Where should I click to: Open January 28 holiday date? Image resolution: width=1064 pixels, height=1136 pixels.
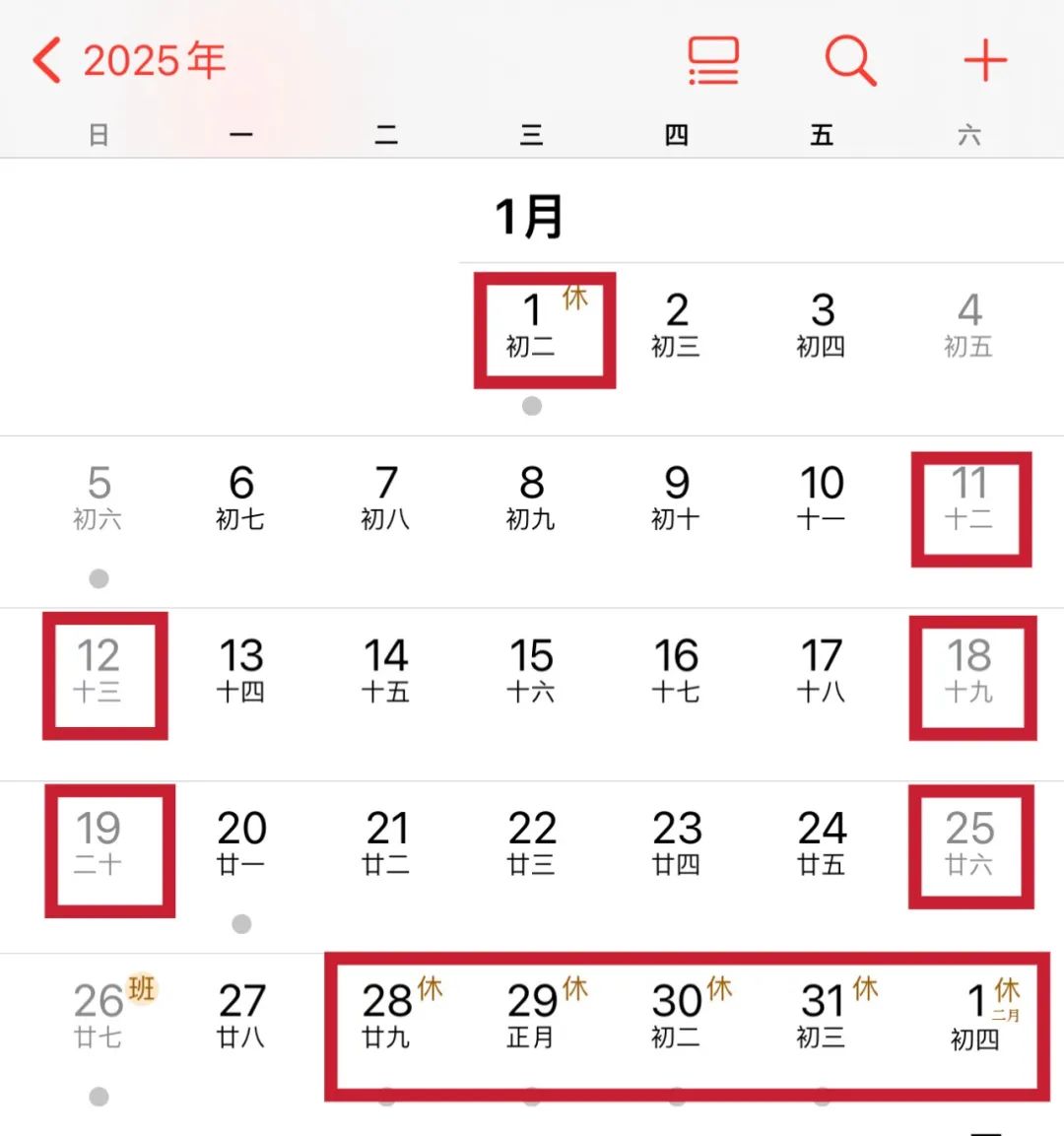[x=387, y=1016]
